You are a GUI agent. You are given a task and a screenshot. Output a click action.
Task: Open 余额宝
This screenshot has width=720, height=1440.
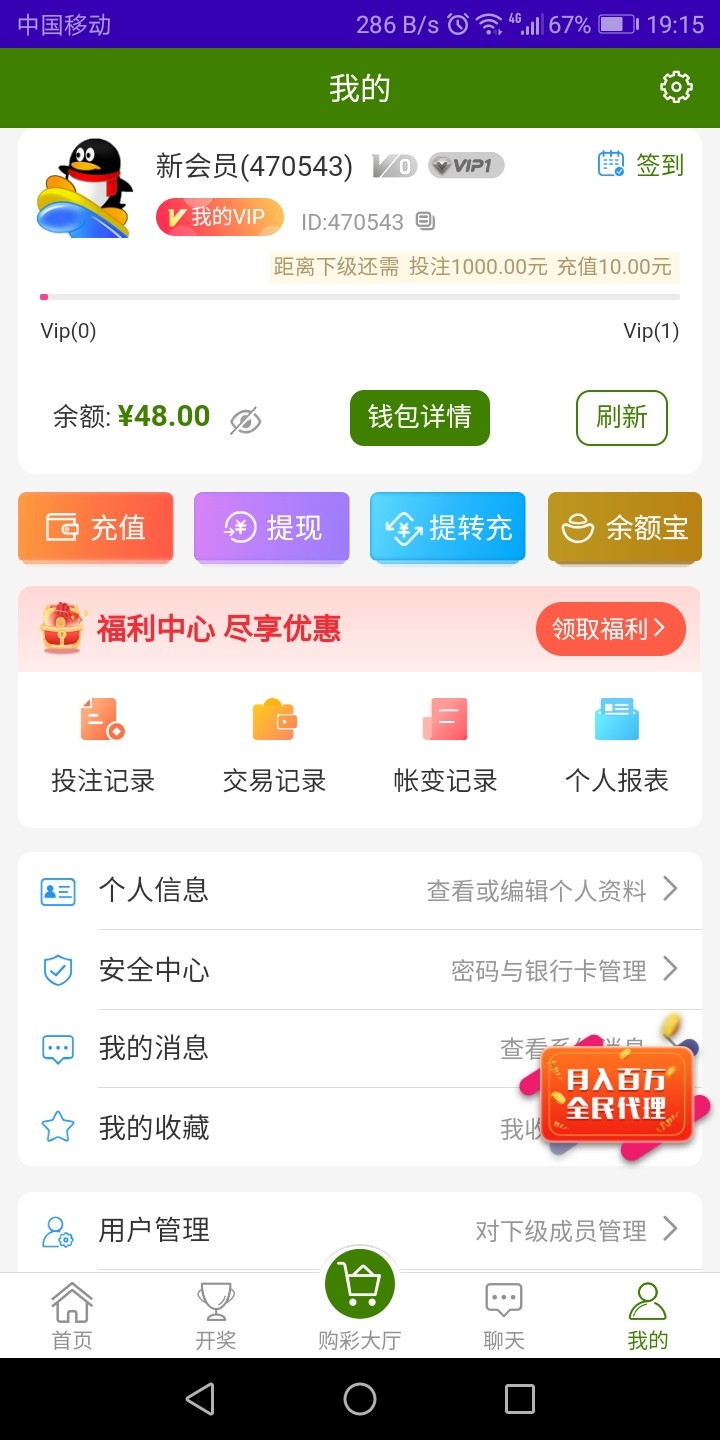[x=625, y=527]
